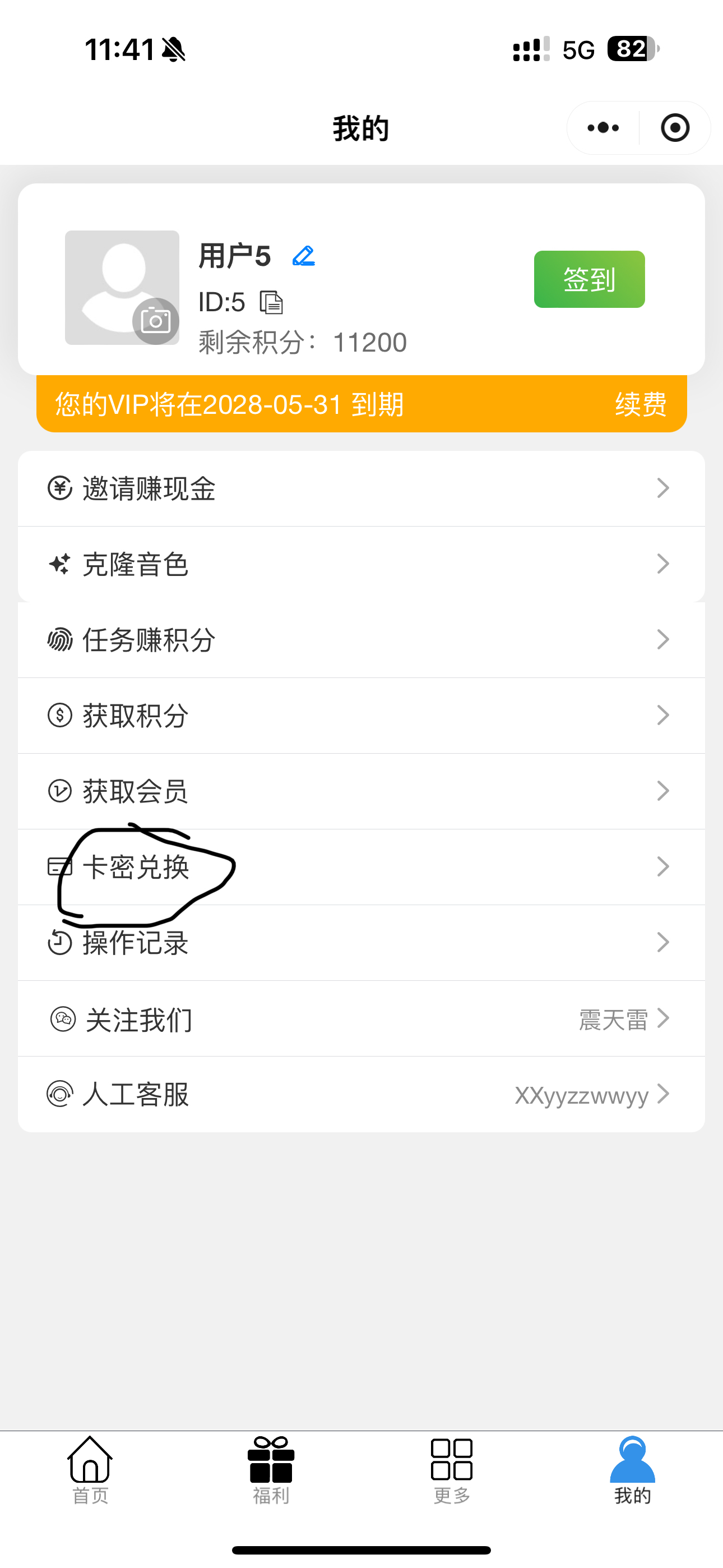Copy the user ID
This screenshot has height=1568, width=723.
click(271, 302)
